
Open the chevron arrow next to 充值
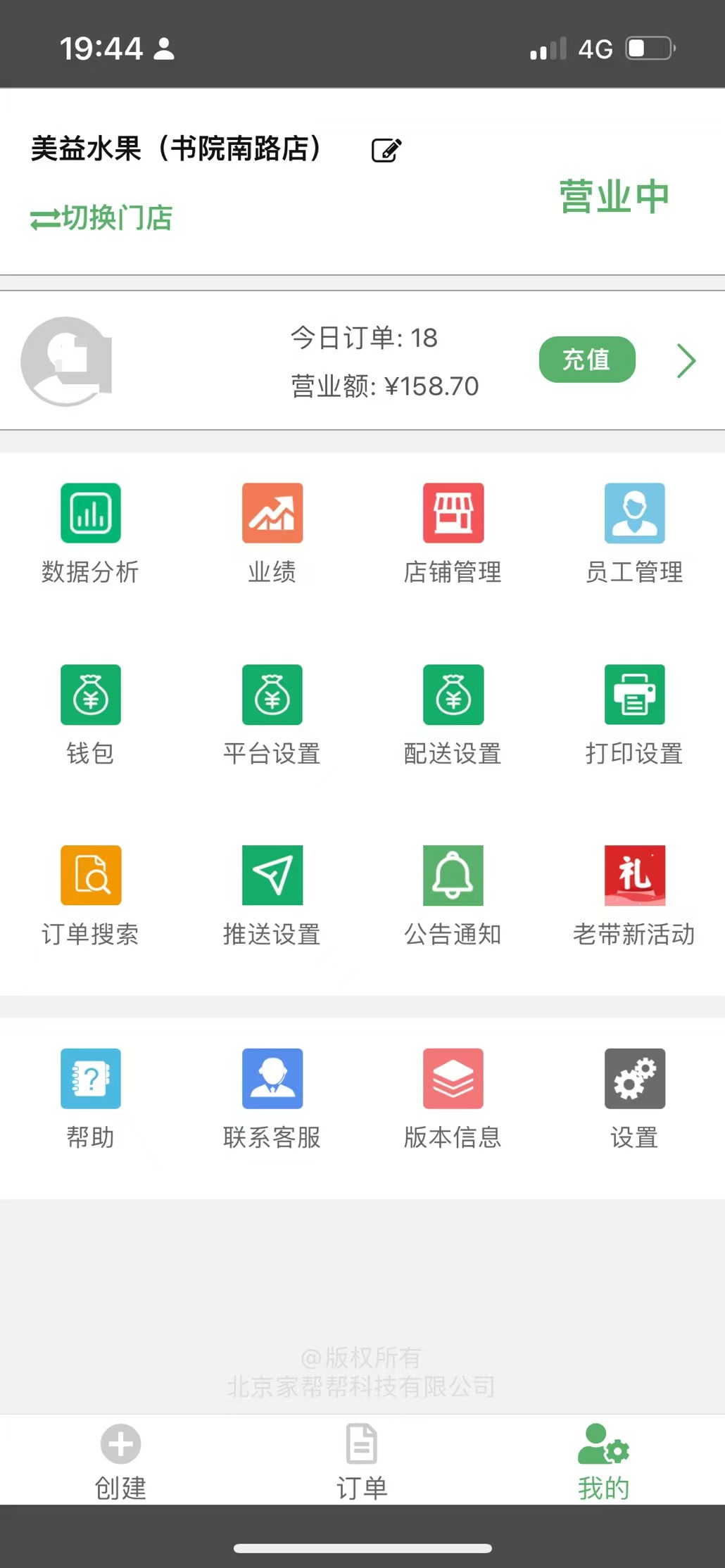(686, 361)
